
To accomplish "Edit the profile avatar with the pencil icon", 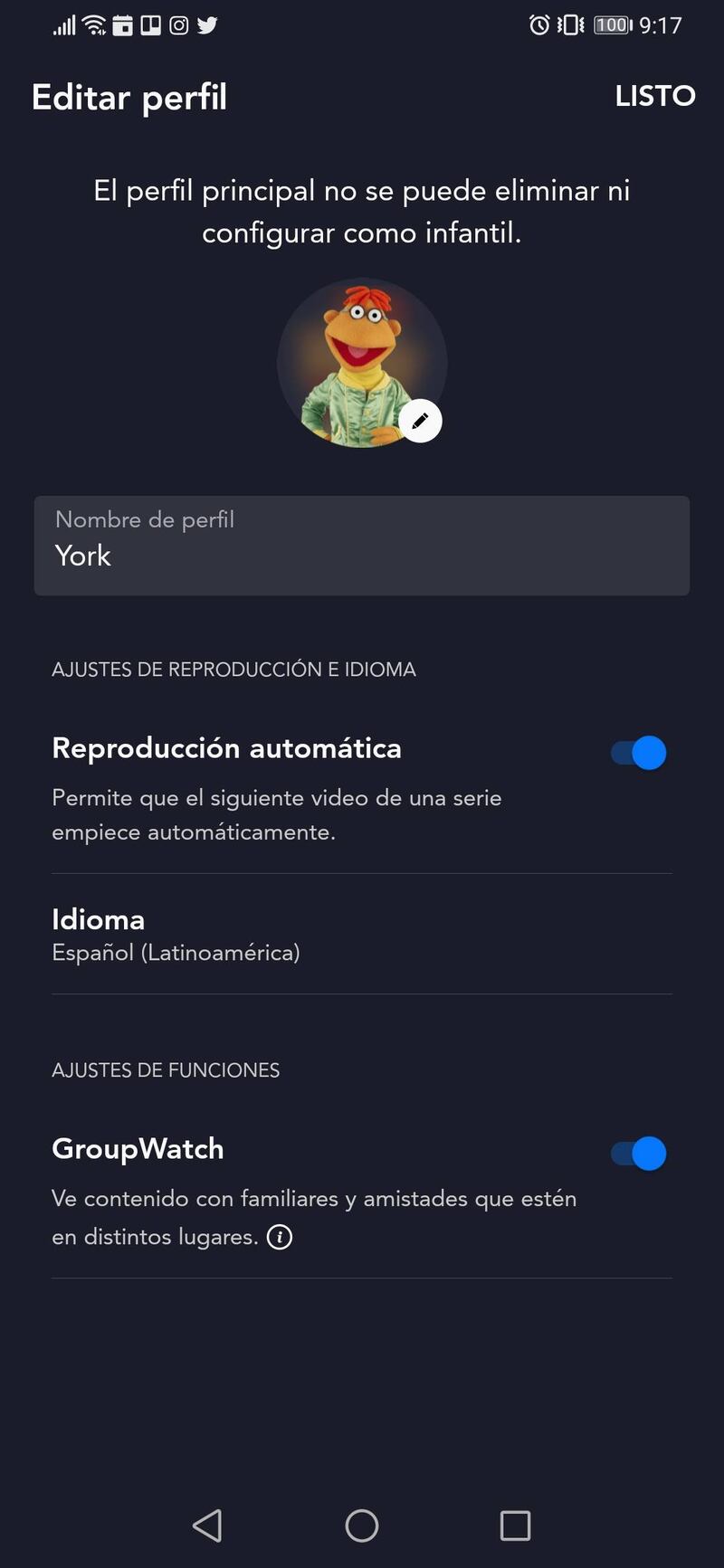I will (x=420, y=421).
